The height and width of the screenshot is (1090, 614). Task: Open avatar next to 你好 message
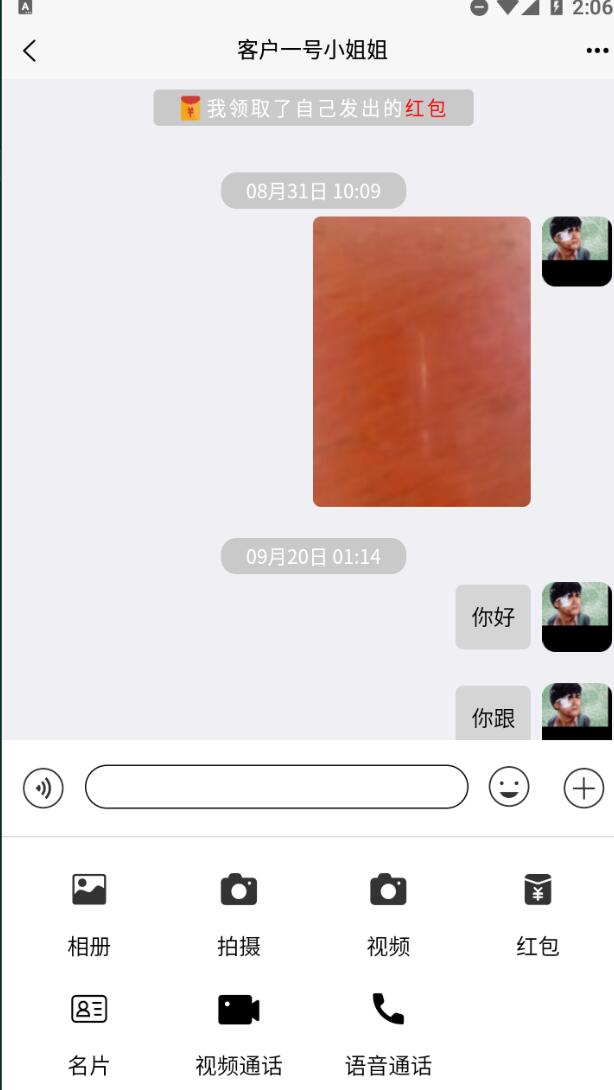click(576, 616)
